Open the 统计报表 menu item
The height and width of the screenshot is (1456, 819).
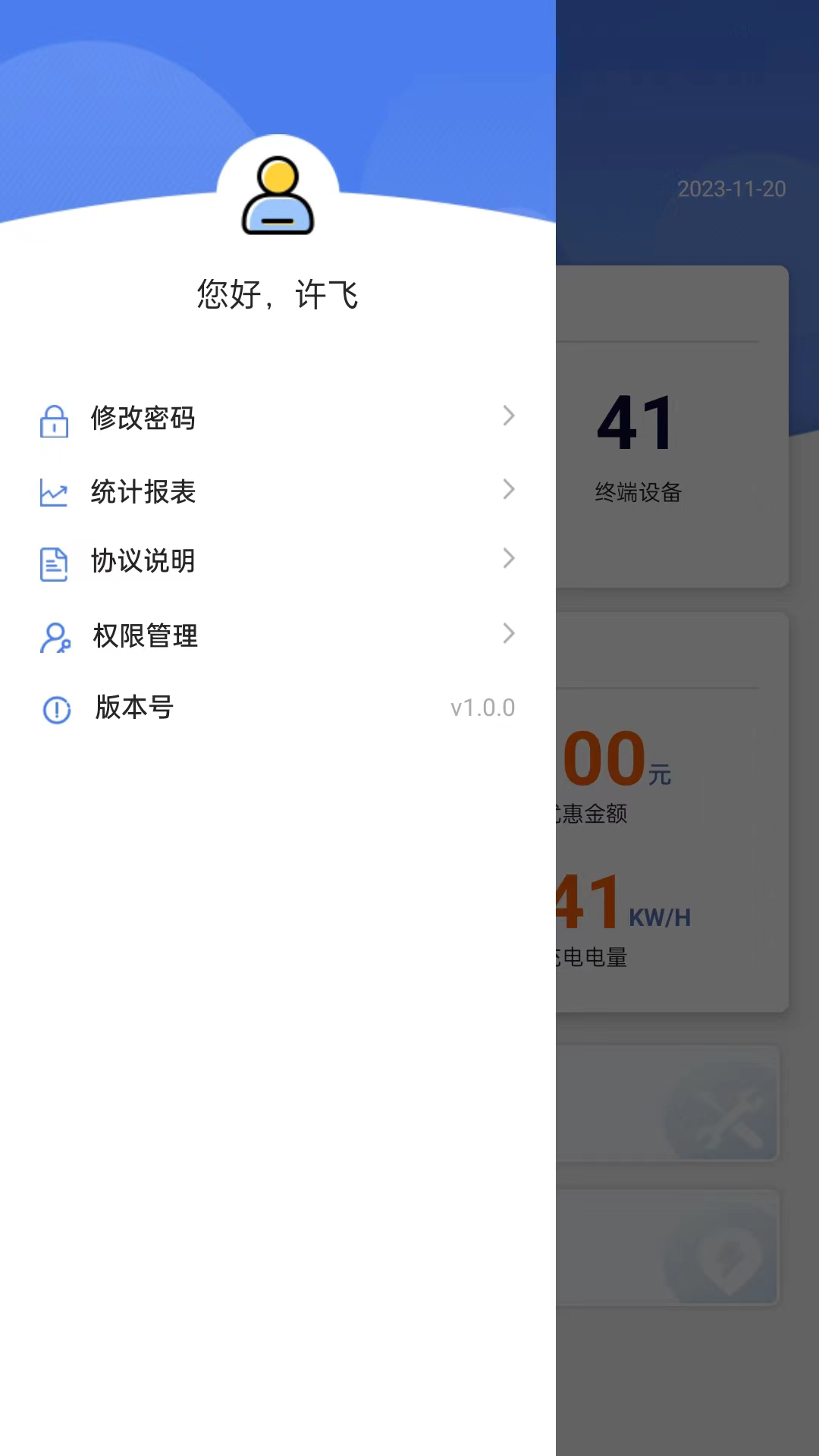pos(144,491)
